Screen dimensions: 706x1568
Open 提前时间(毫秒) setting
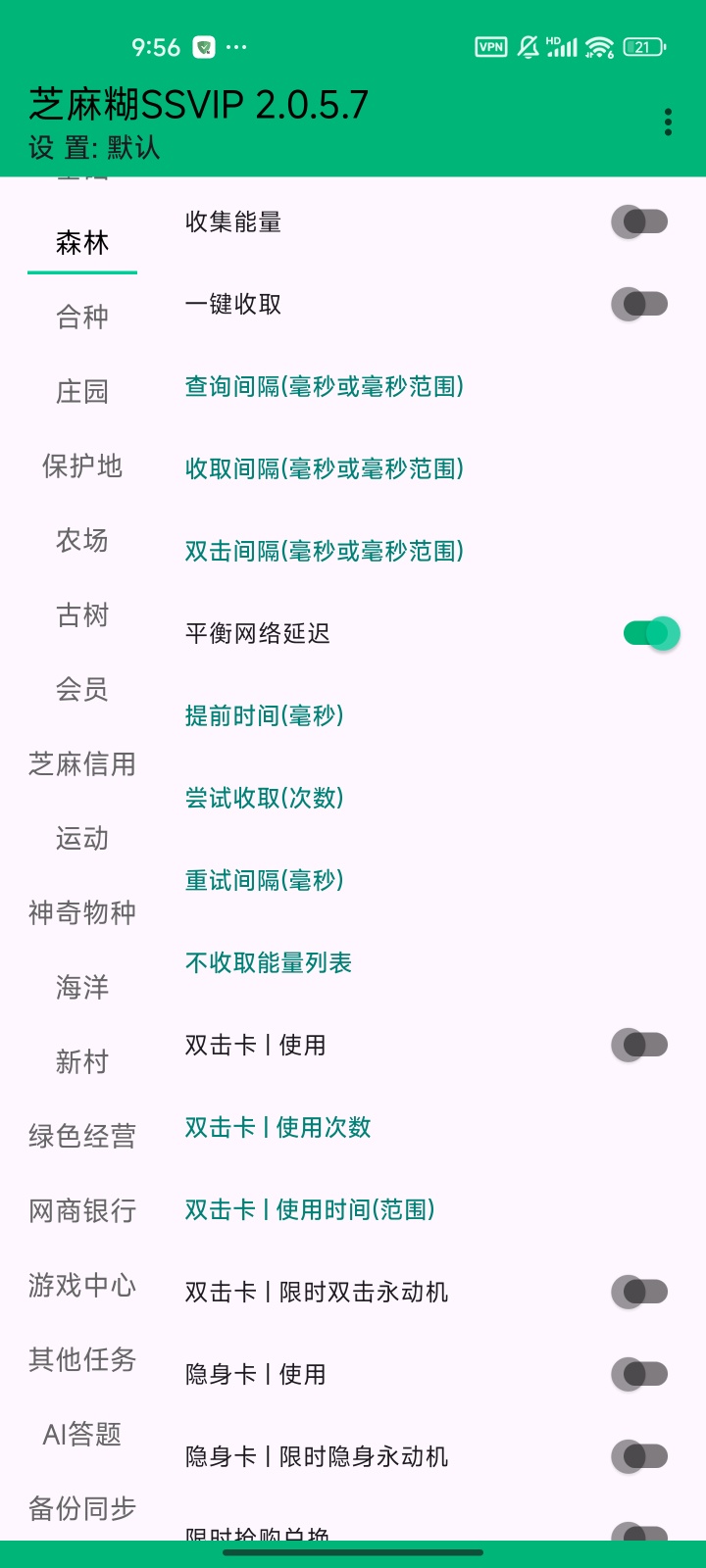pyautogui.click(x=265, y=715)
